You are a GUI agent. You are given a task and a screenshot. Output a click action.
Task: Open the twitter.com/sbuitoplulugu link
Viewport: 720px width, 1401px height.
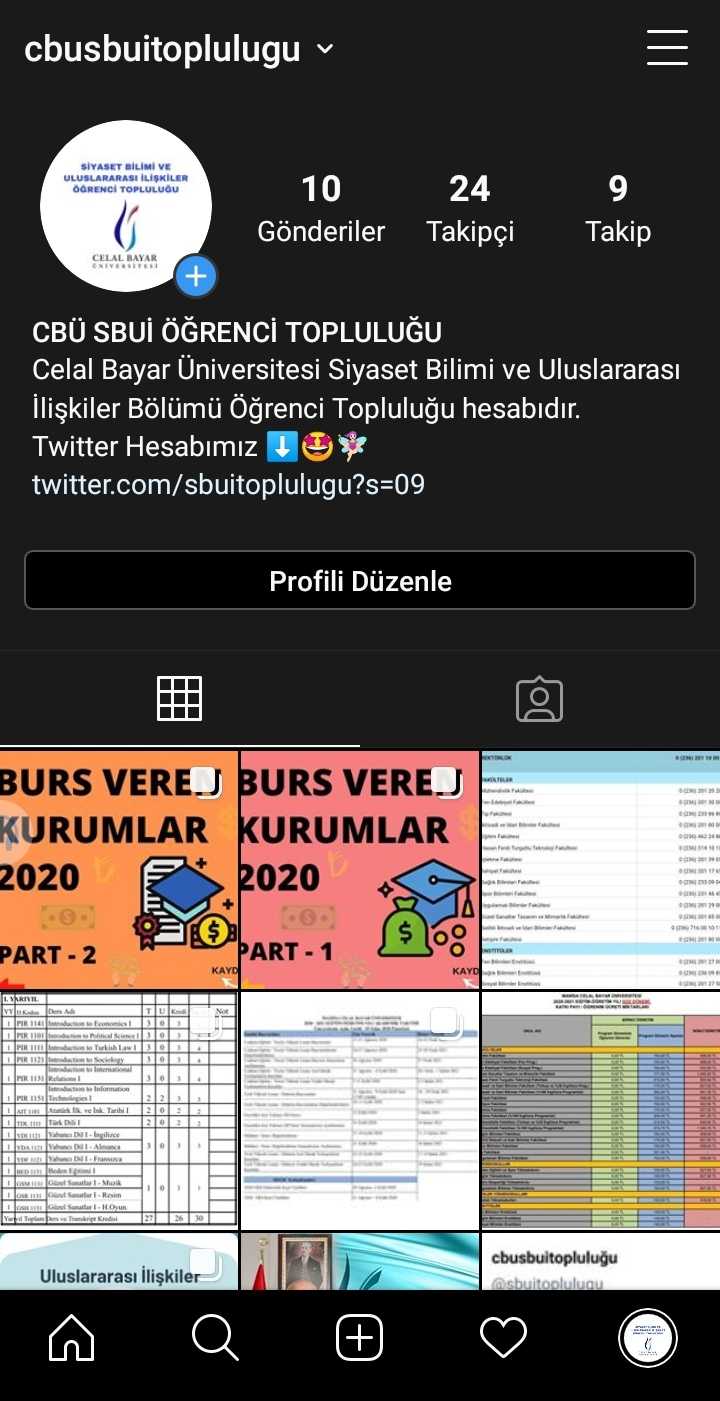pos(228,485)
